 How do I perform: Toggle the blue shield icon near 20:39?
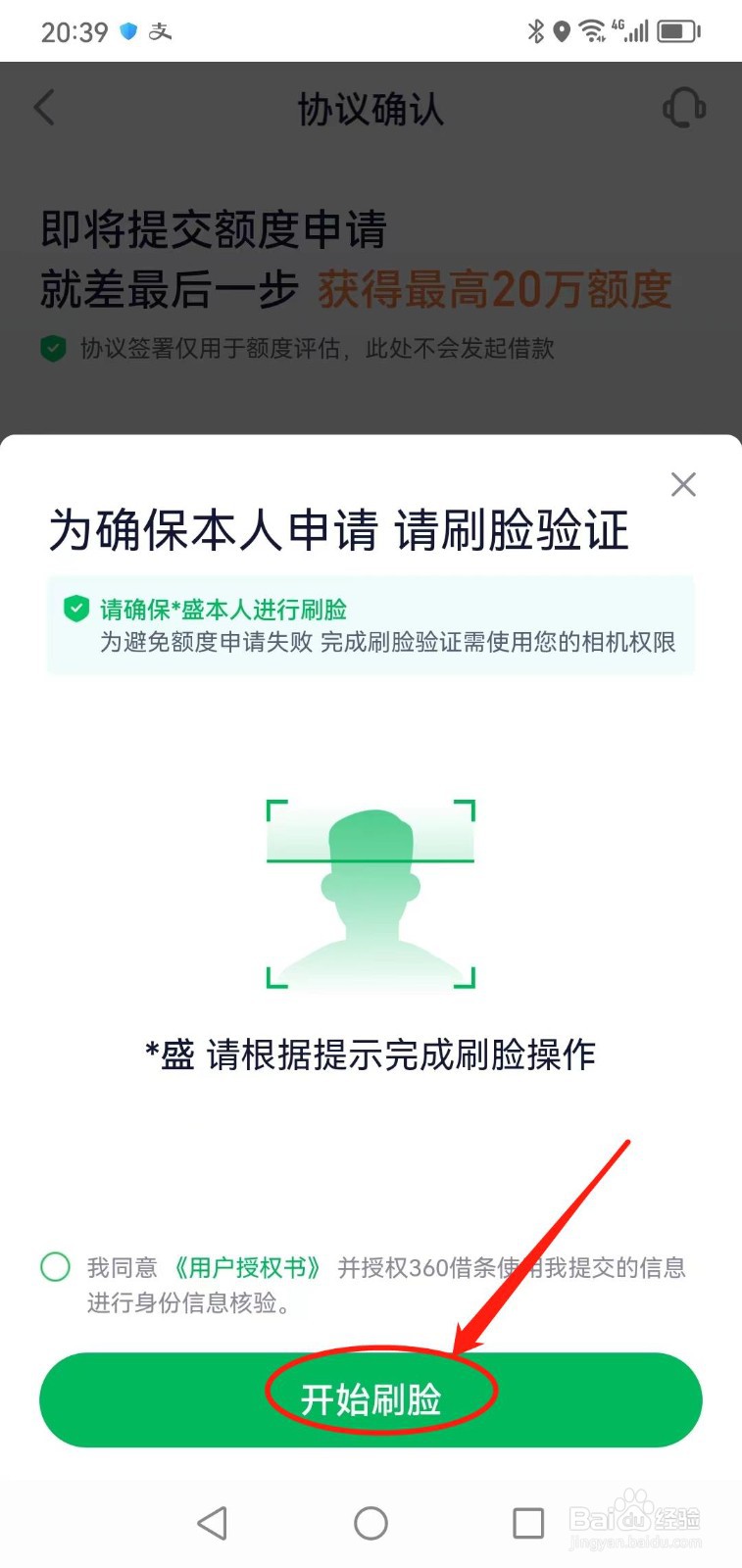128,30
